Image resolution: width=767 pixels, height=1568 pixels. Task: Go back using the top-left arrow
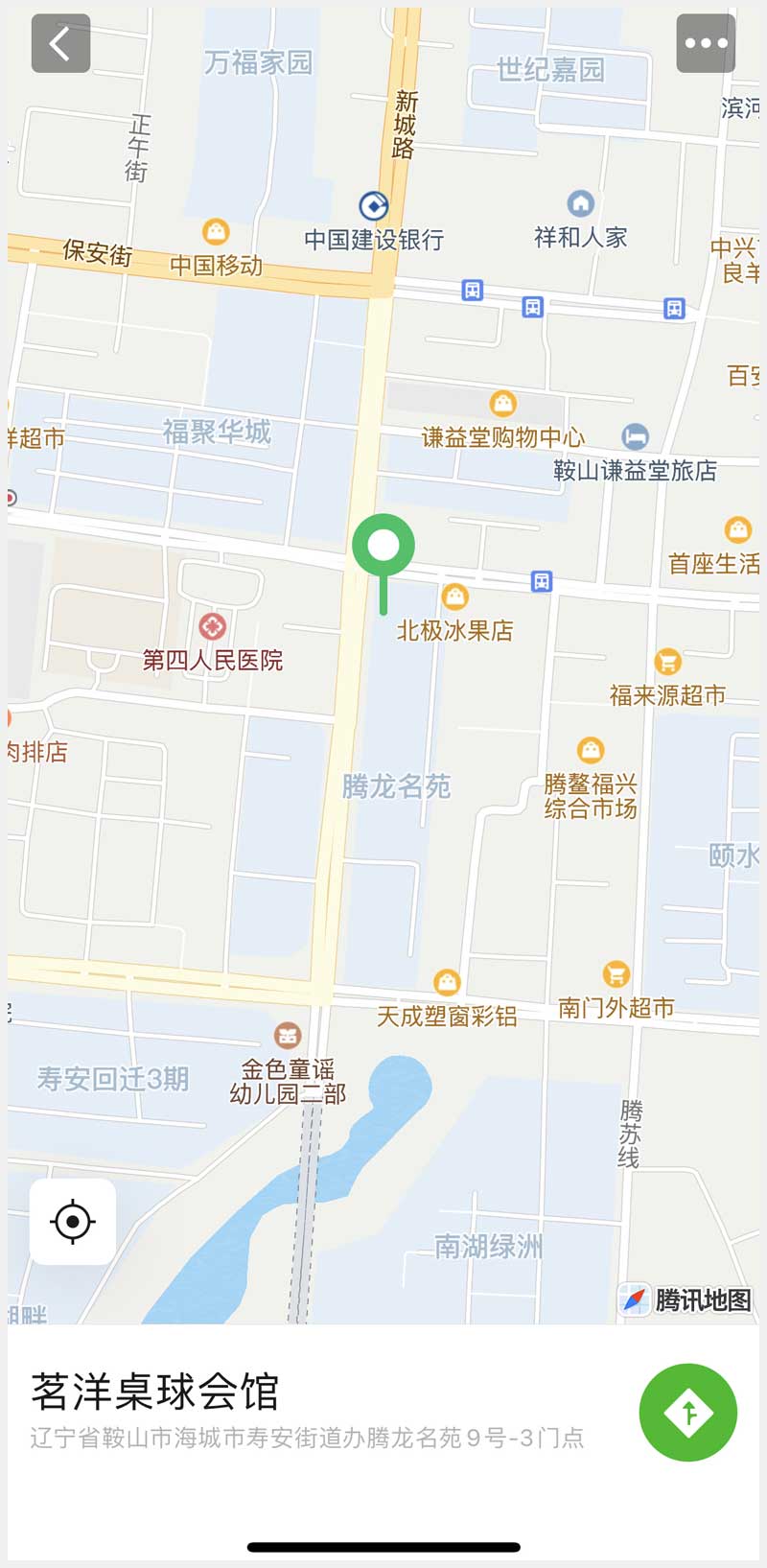[x=60, y=43]
